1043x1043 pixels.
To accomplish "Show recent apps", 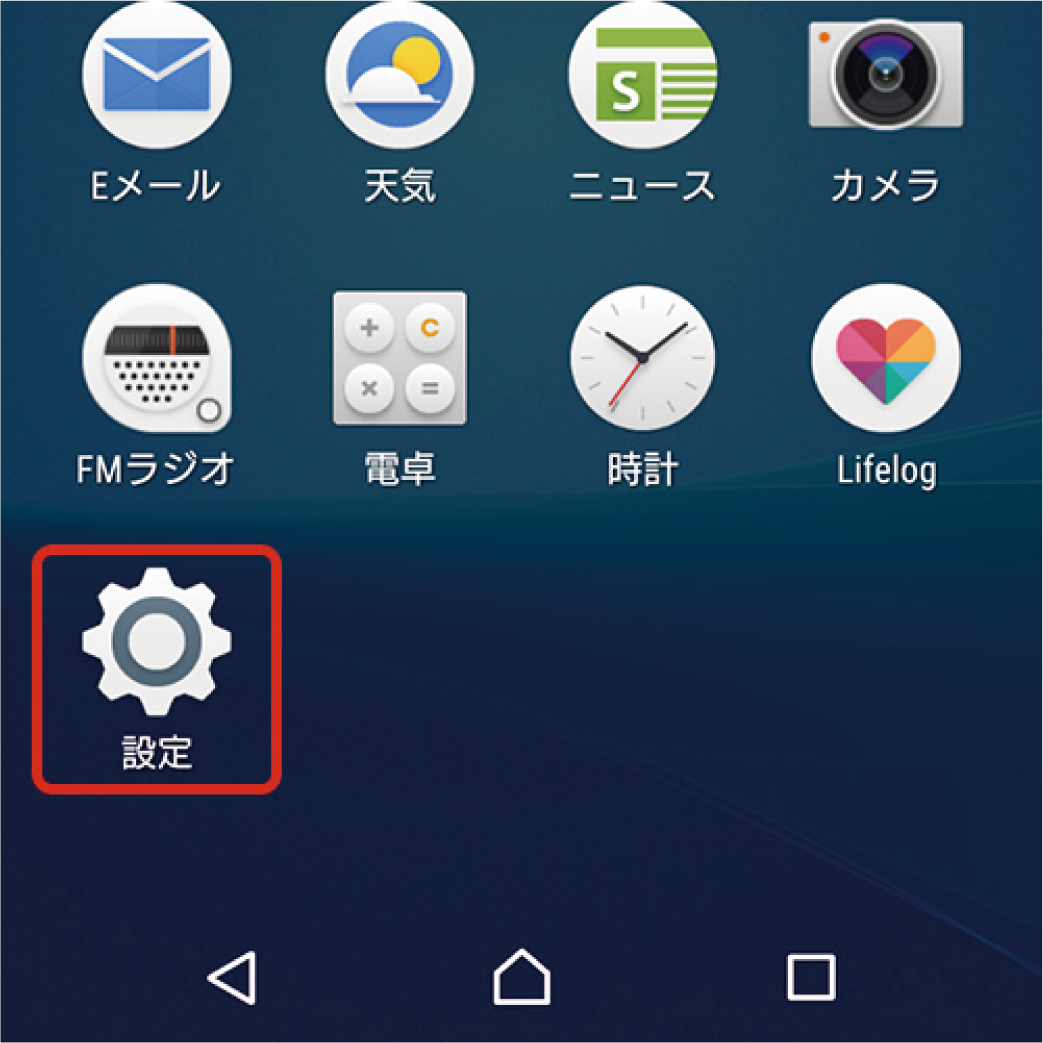I will point(810,977).
